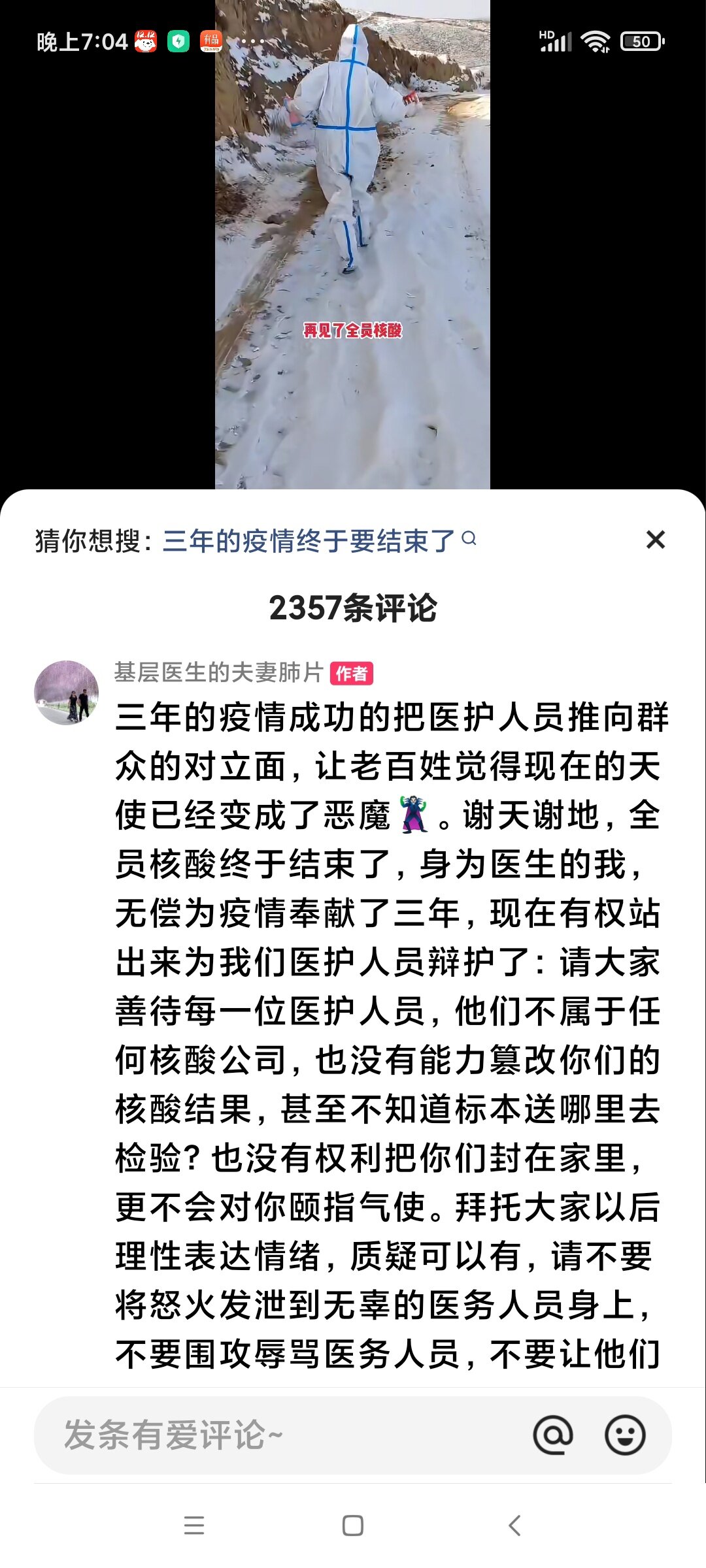
Task: Open recent apps menu
Action: click(x=194, y=1526)
